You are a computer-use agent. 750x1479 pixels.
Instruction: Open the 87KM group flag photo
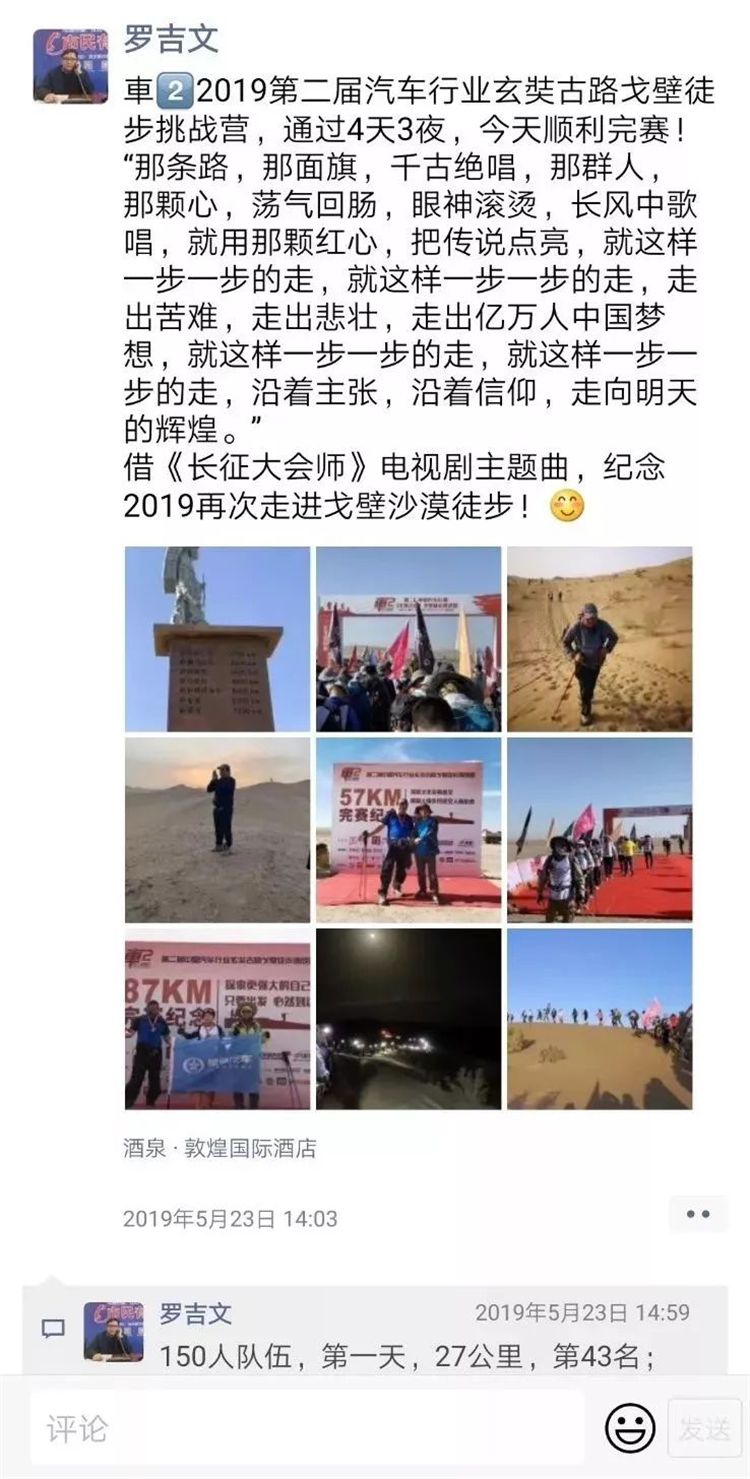(217, 1018)
